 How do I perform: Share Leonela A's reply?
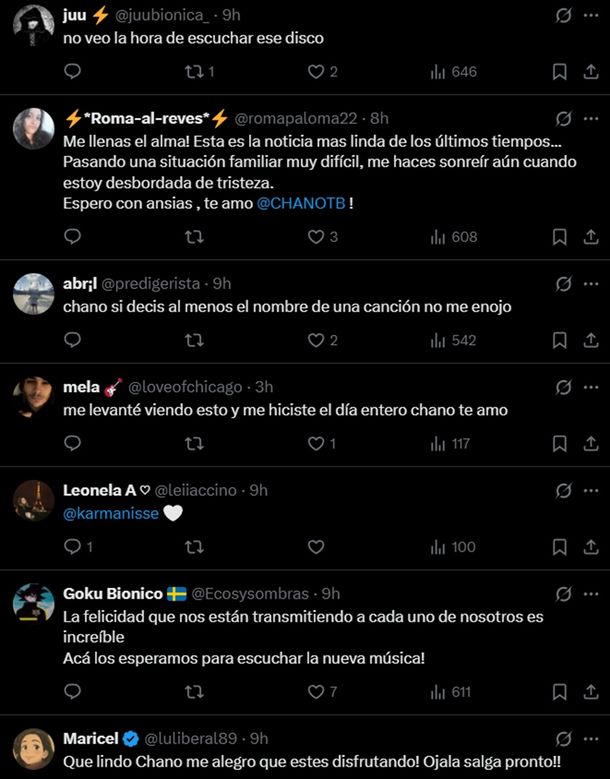[590, 547]
